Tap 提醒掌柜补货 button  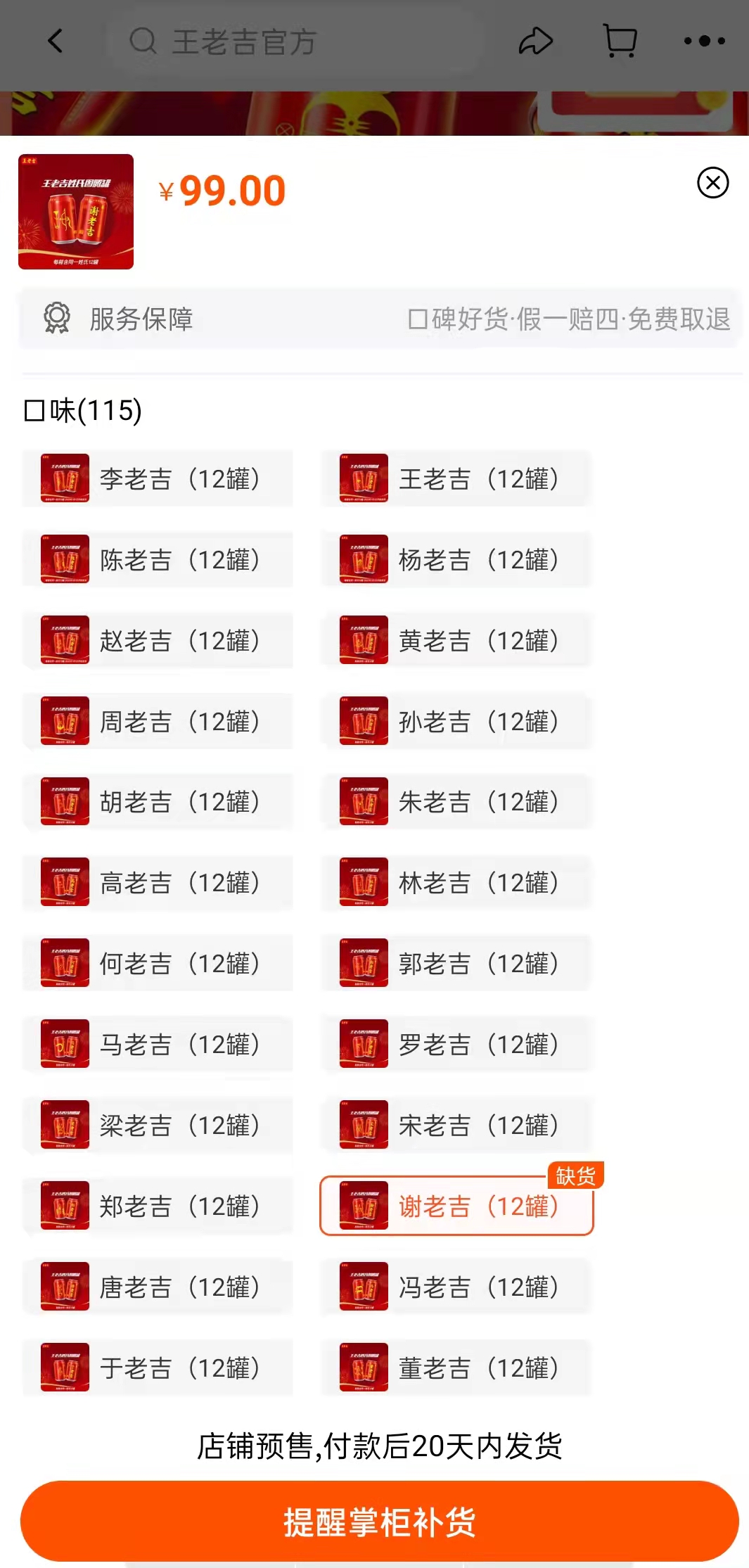[x=379, y=1521]
